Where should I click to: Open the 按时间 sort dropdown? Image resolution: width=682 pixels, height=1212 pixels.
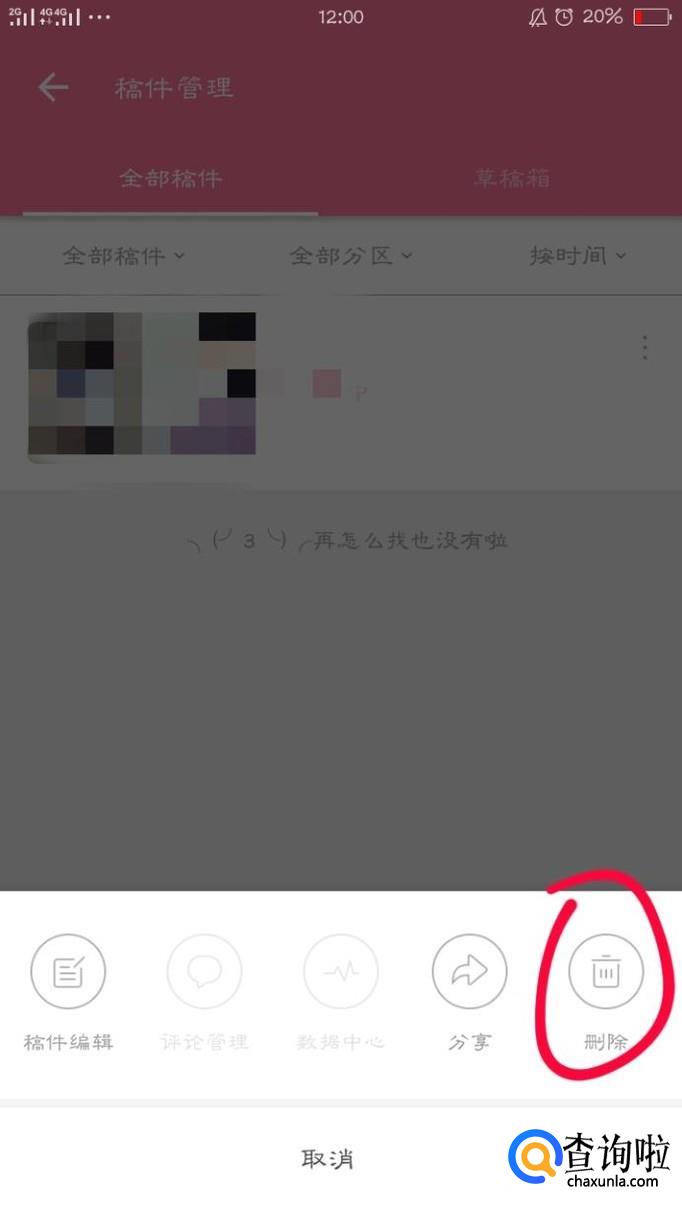(577, 256)
